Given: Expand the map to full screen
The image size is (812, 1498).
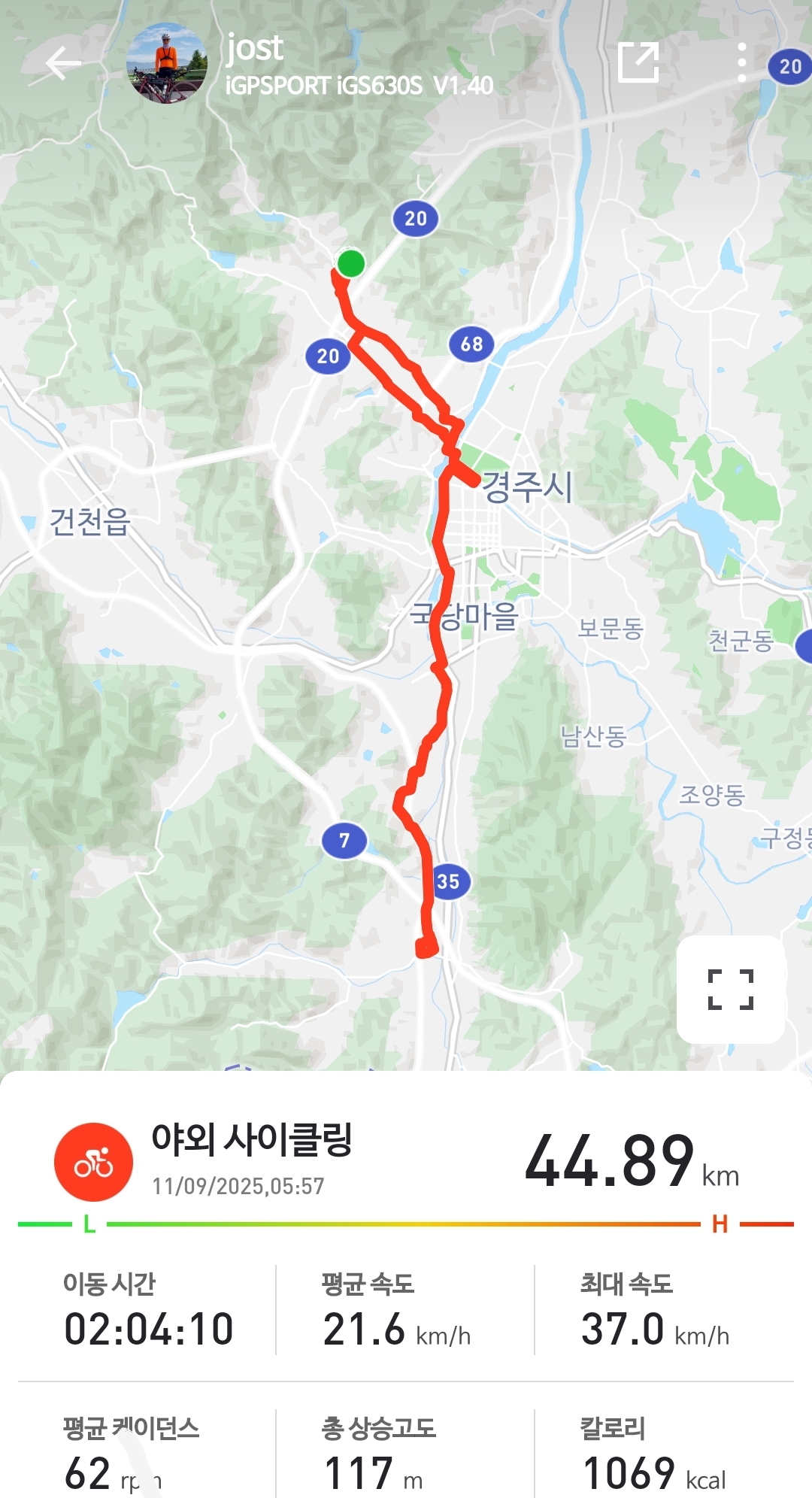Looking at the screenshot, I should (x=730, y=988).
